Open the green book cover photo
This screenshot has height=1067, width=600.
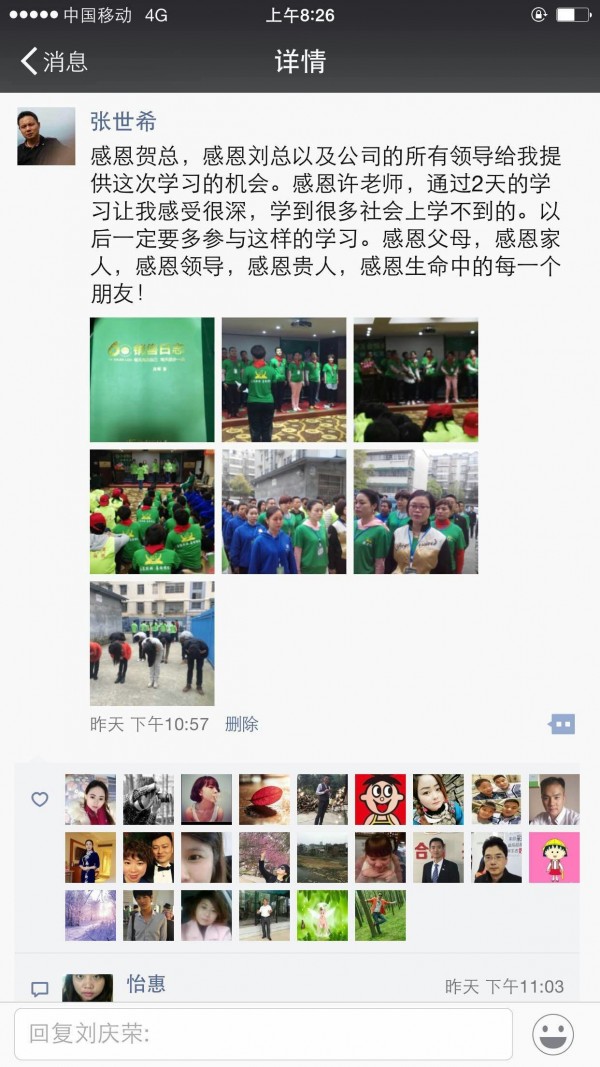tap(152, 380)
